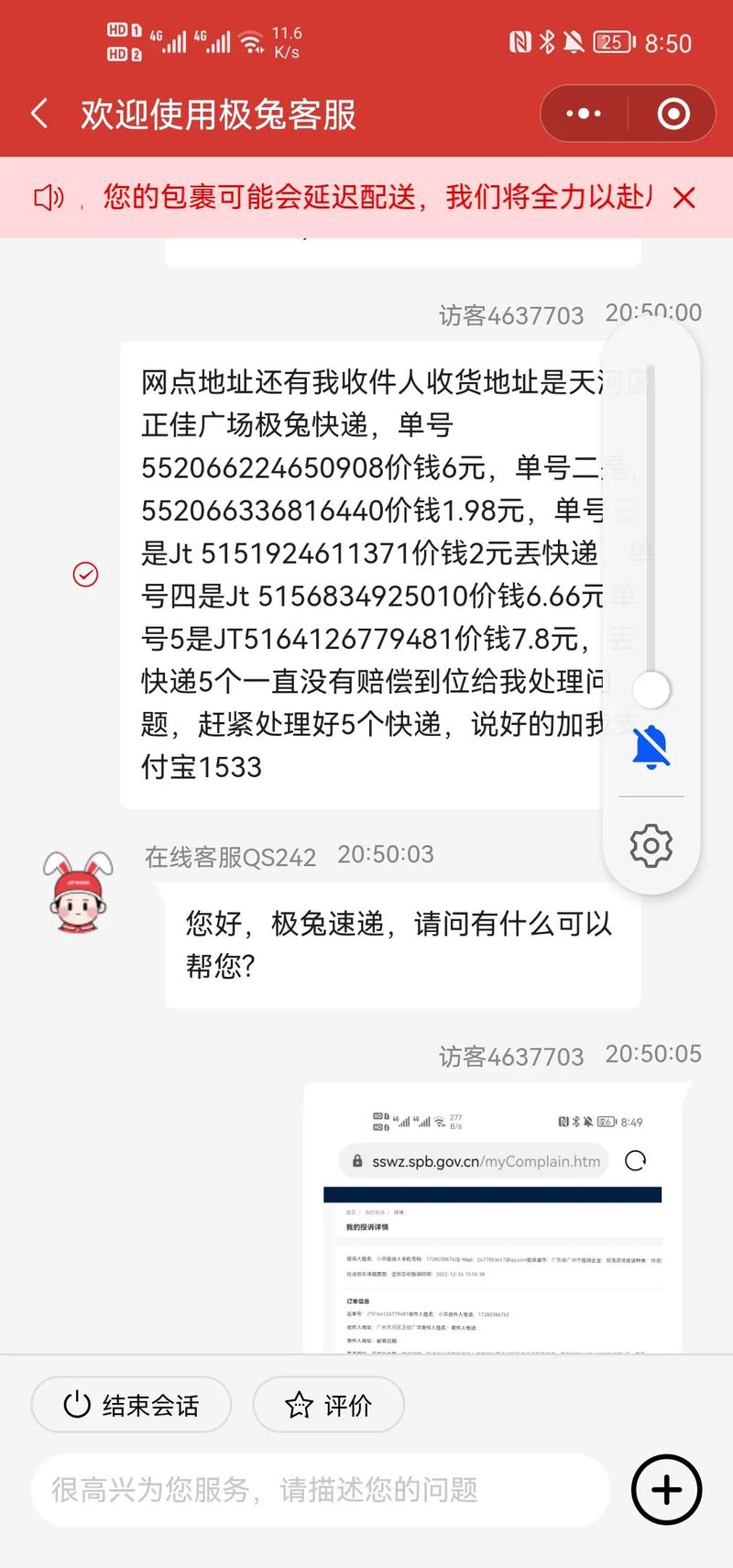Tap the speaker icon on the announcement banner
The width and height of the screenshot is (733, 1568).
tap(49, 196)
